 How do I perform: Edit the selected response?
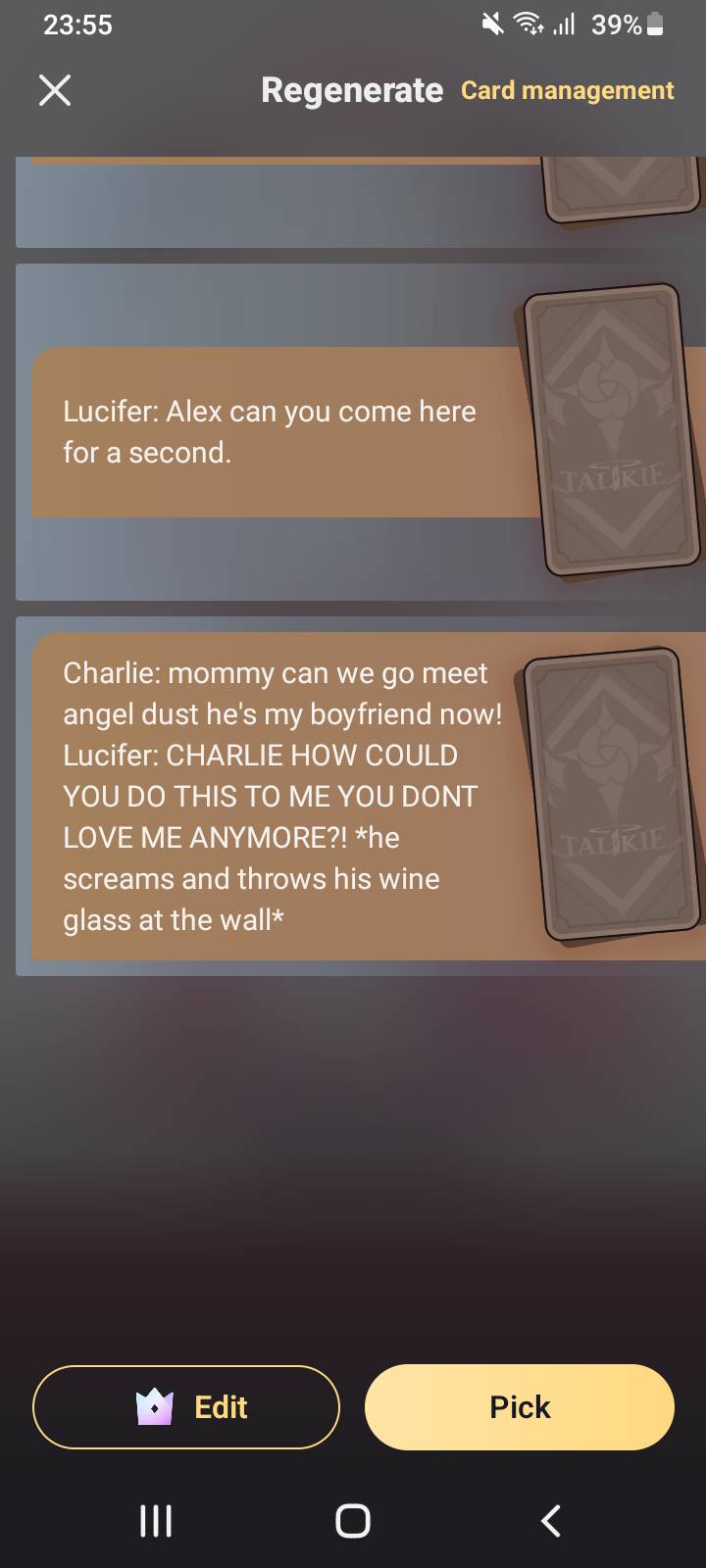click(x=186, y=1407)
